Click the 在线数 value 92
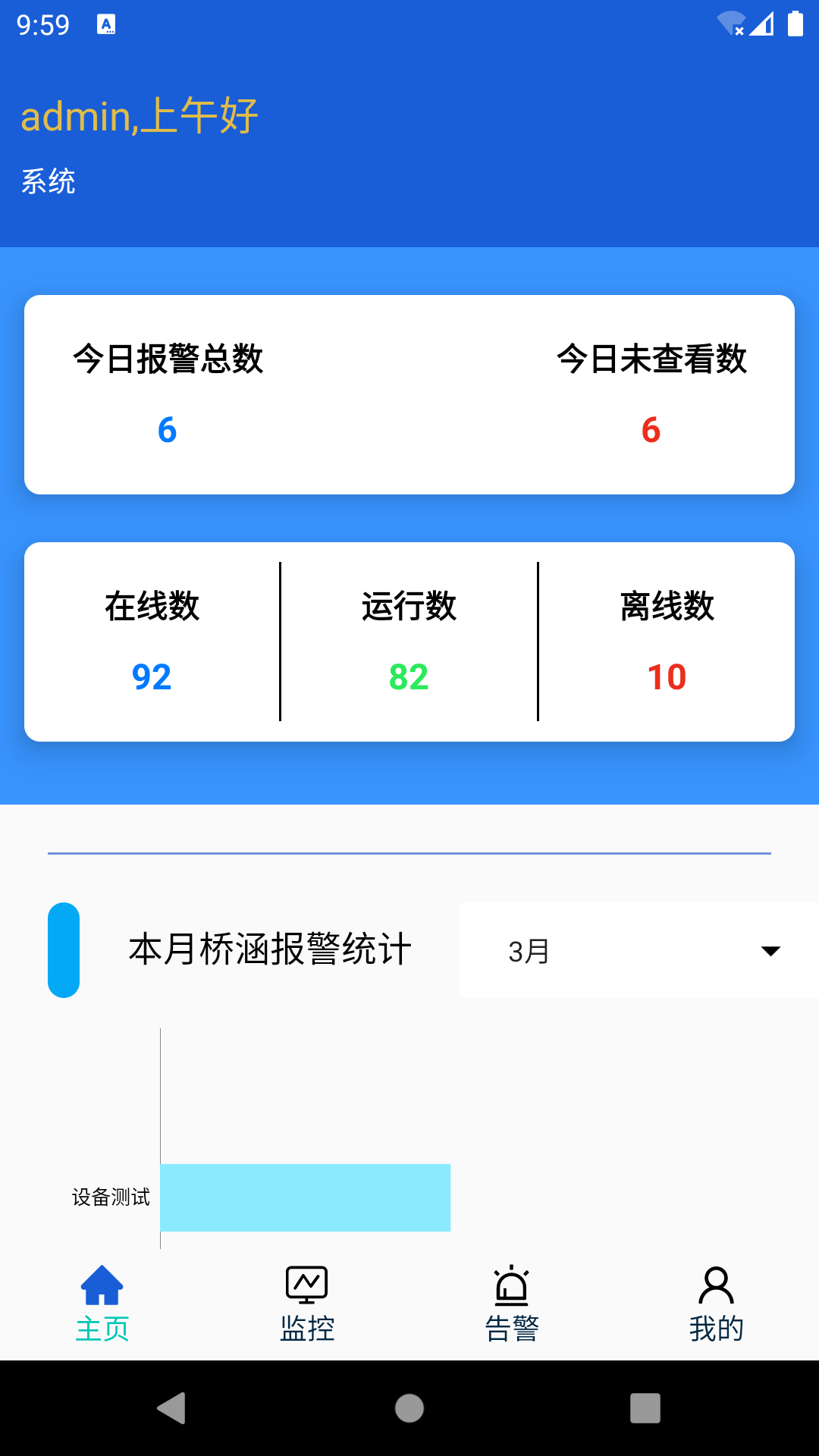 [152, 676]
